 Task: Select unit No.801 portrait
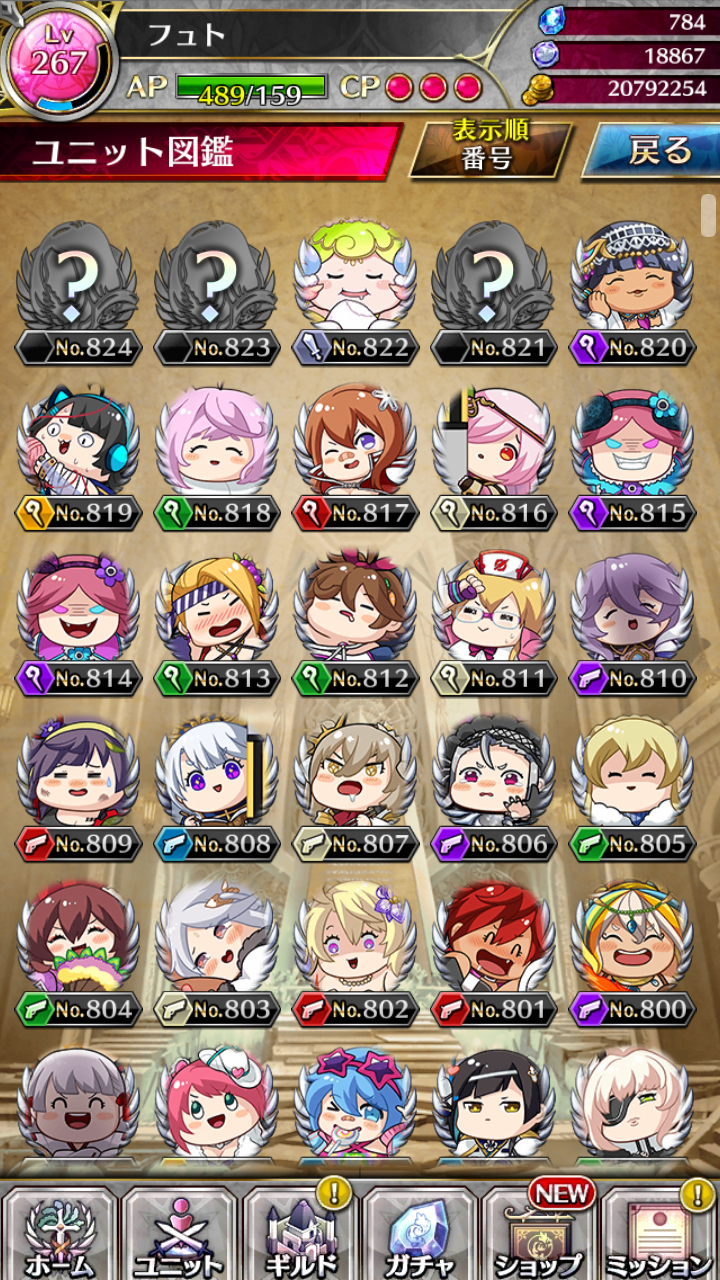(493, 942)
